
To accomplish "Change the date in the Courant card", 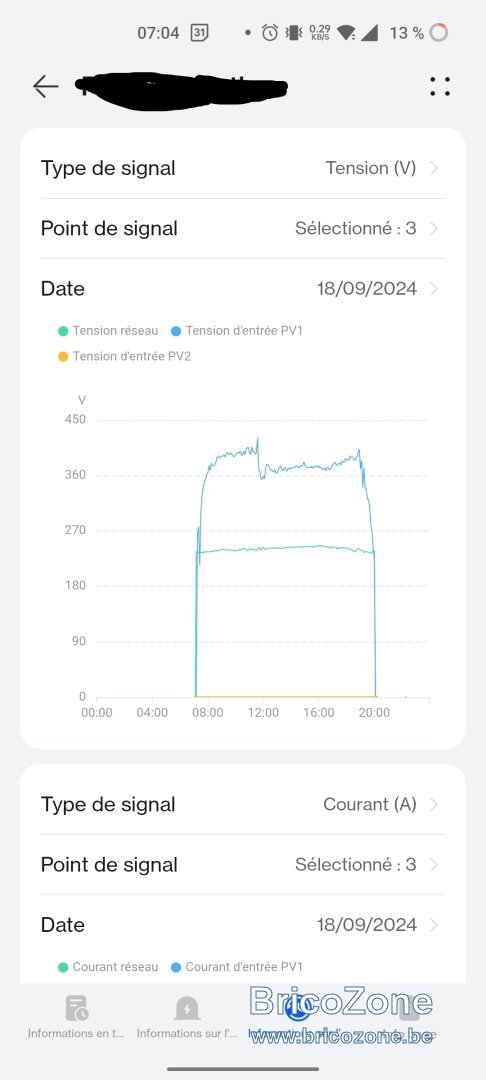I will [243, 925].
